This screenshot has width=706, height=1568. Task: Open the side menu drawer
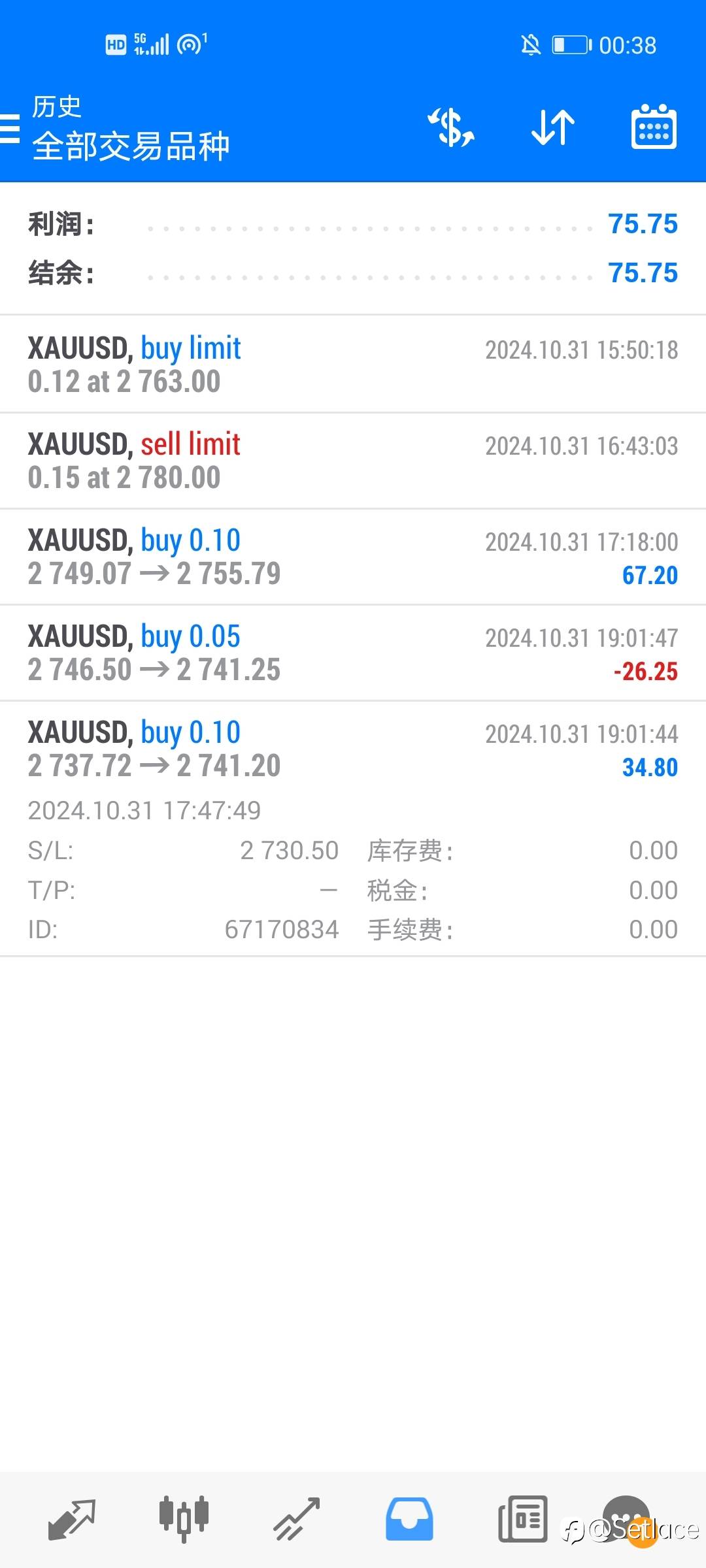pos(10,128)
